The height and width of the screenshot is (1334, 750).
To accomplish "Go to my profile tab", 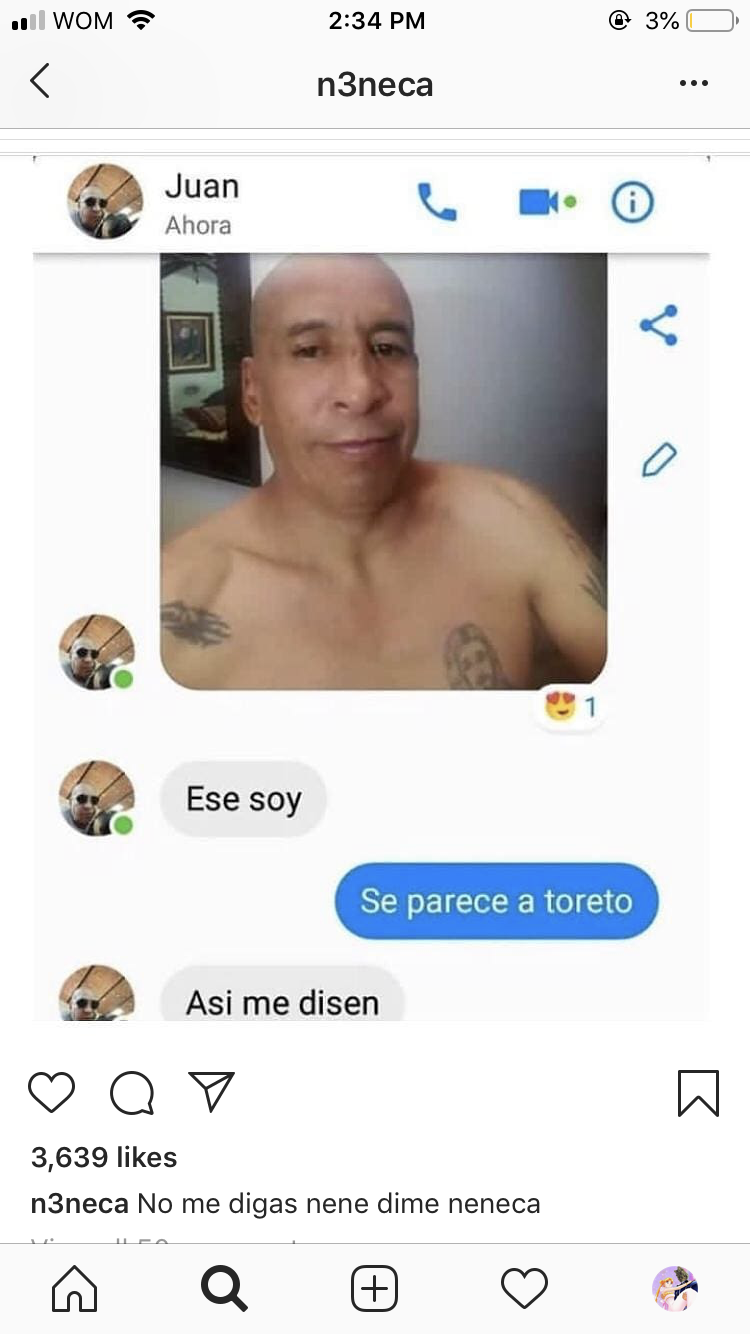I will (x=674, y=1288).
